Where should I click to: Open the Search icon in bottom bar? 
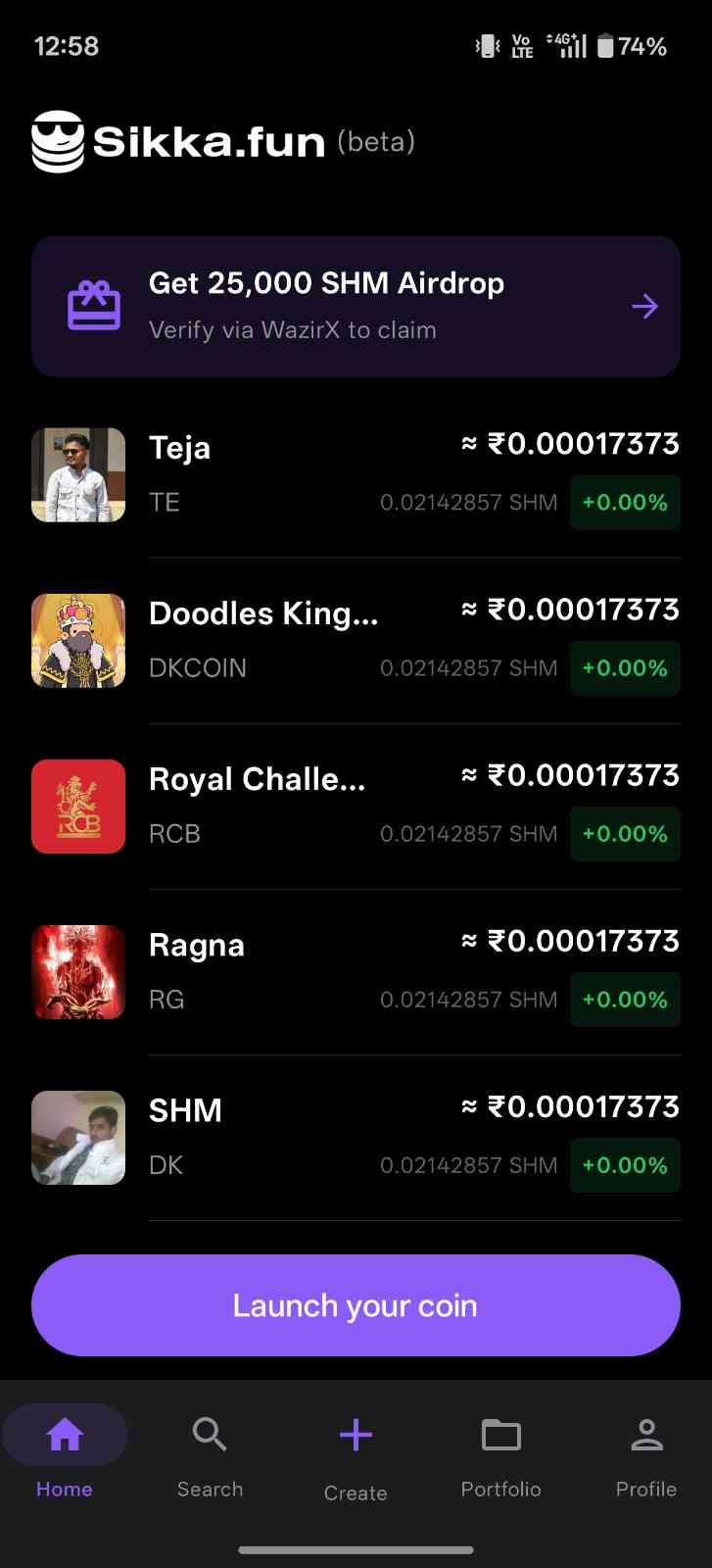click(210, 1434)
